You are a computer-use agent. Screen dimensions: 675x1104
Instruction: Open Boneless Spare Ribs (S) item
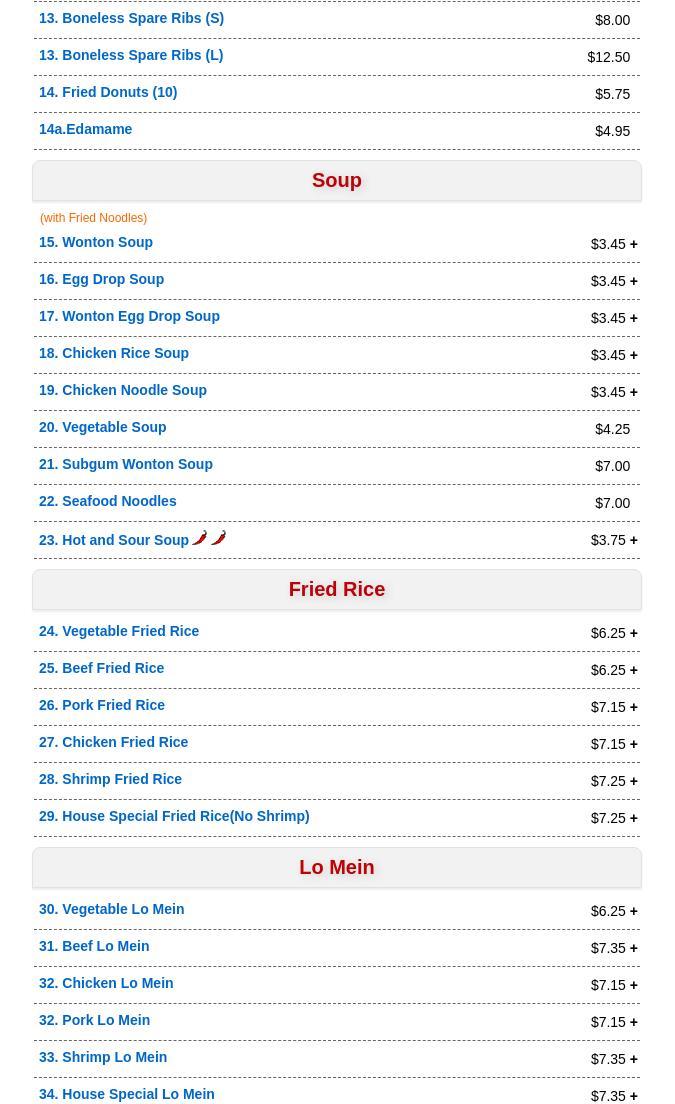(x=131, y=18)
